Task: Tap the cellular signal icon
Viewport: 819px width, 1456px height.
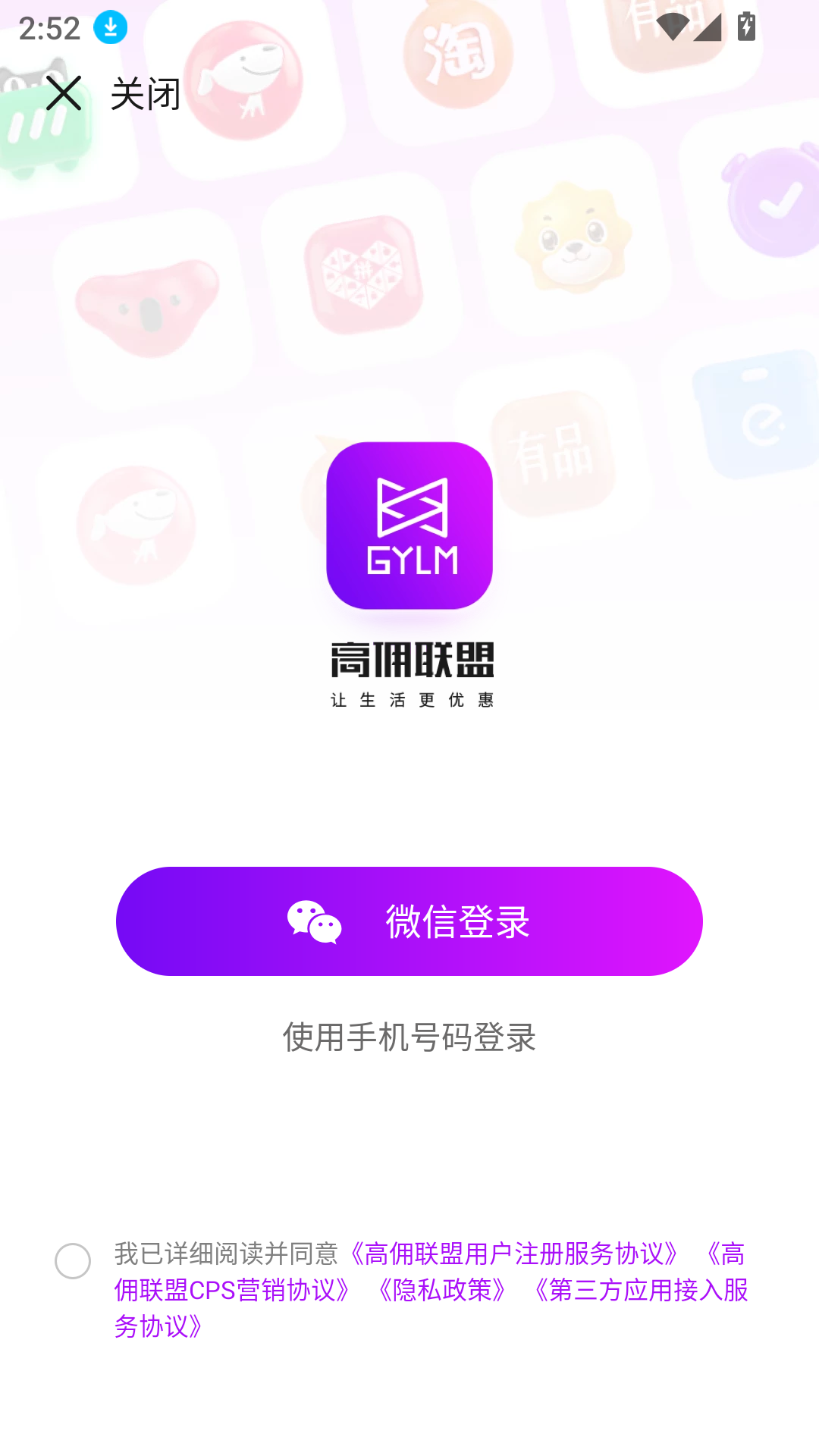Action: (707, 29)
